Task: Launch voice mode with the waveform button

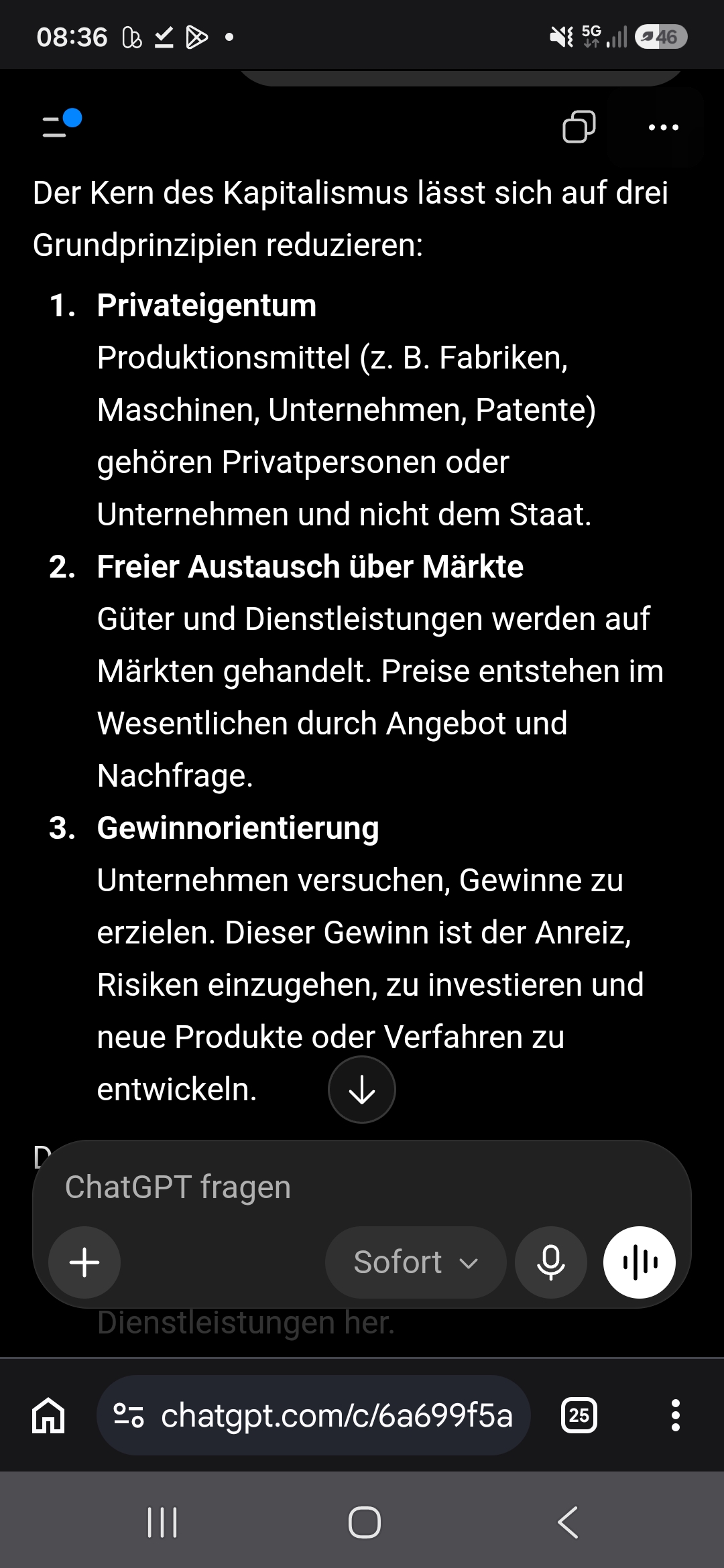Action: pos(640,1262)
